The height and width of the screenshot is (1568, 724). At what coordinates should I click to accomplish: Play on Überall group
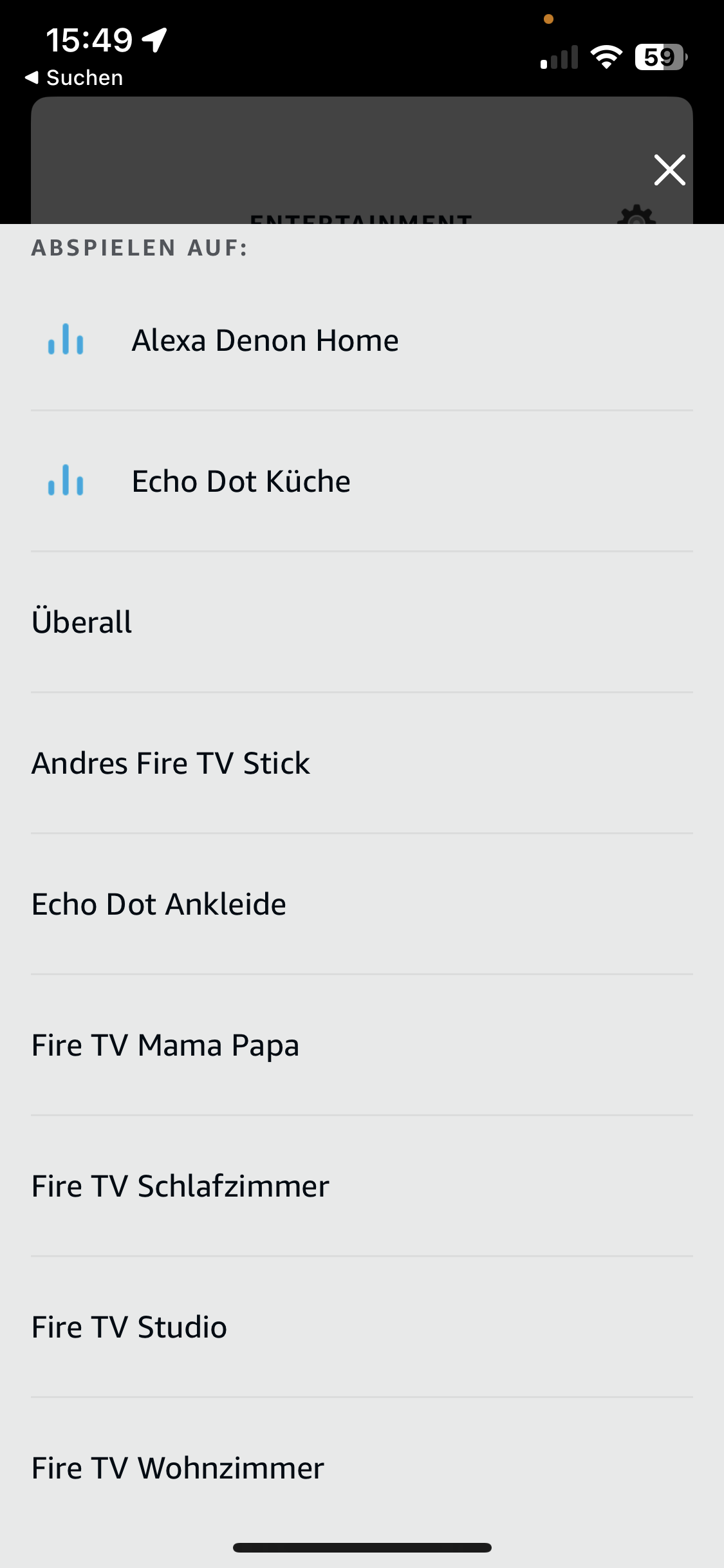pos(82,622)
